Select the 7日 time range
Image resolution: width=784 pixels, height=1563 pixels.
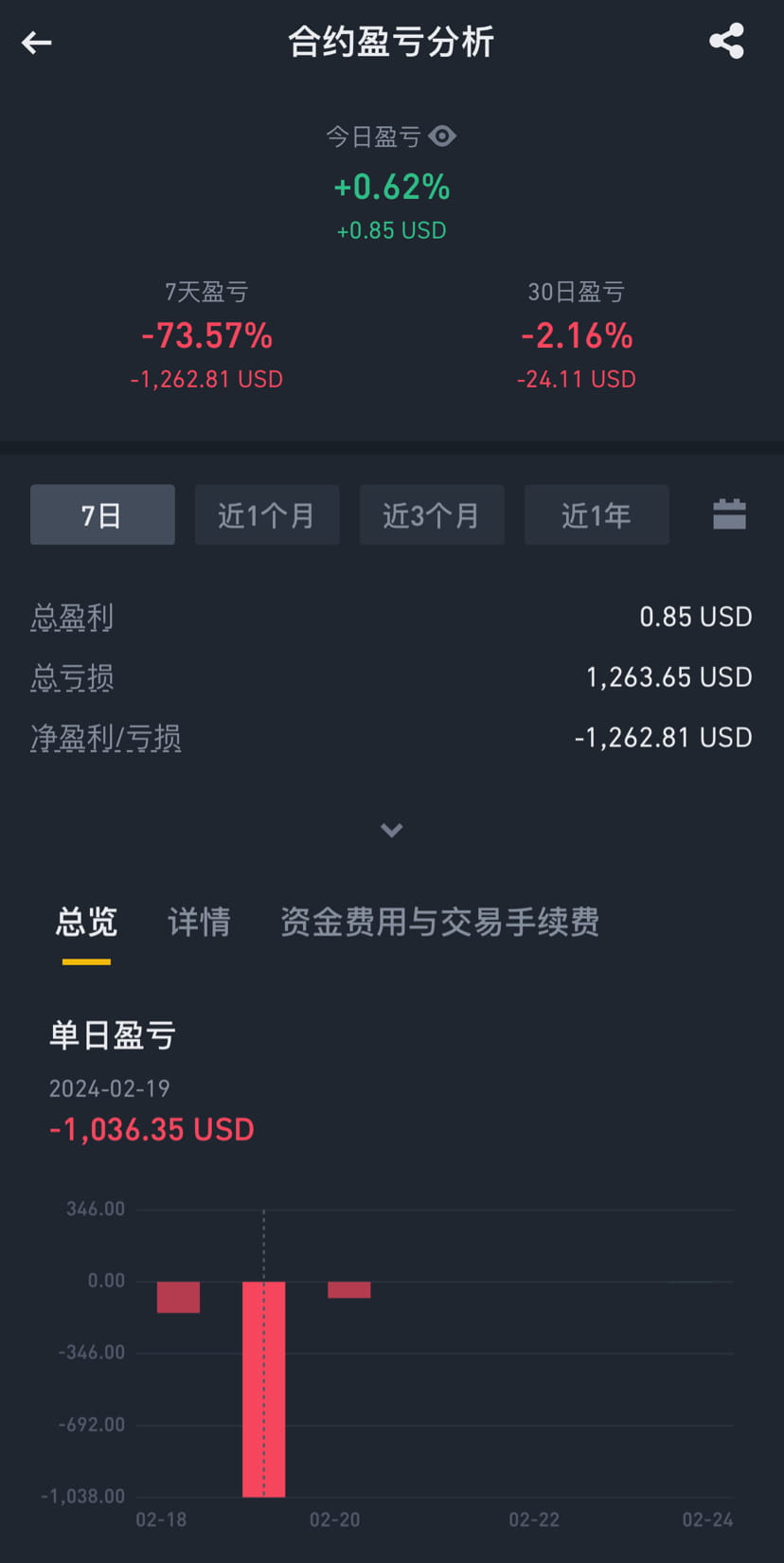click(x=102, y=514)
